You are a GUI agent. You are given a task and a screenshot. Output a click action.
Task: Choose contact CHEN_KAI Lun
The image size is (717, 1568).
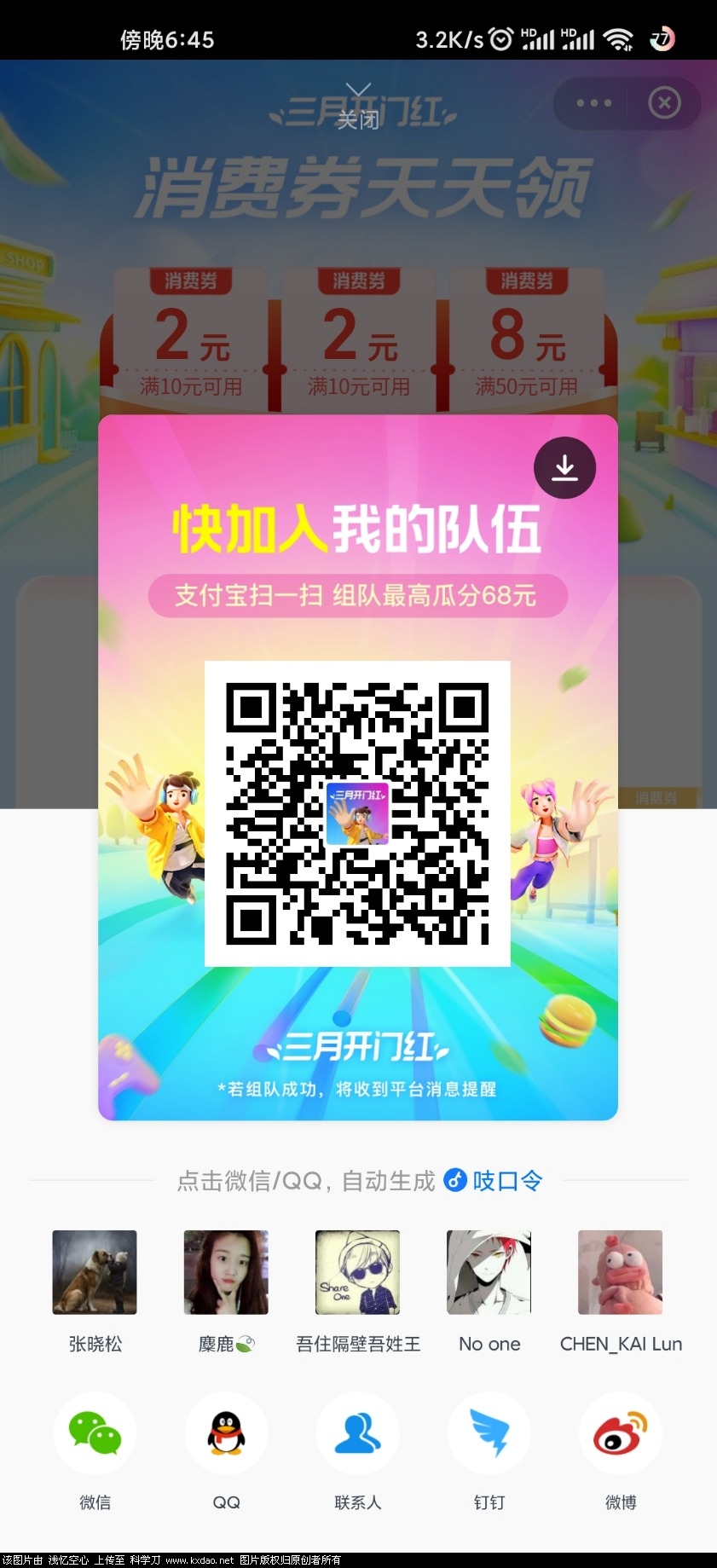click(620, 1272)
